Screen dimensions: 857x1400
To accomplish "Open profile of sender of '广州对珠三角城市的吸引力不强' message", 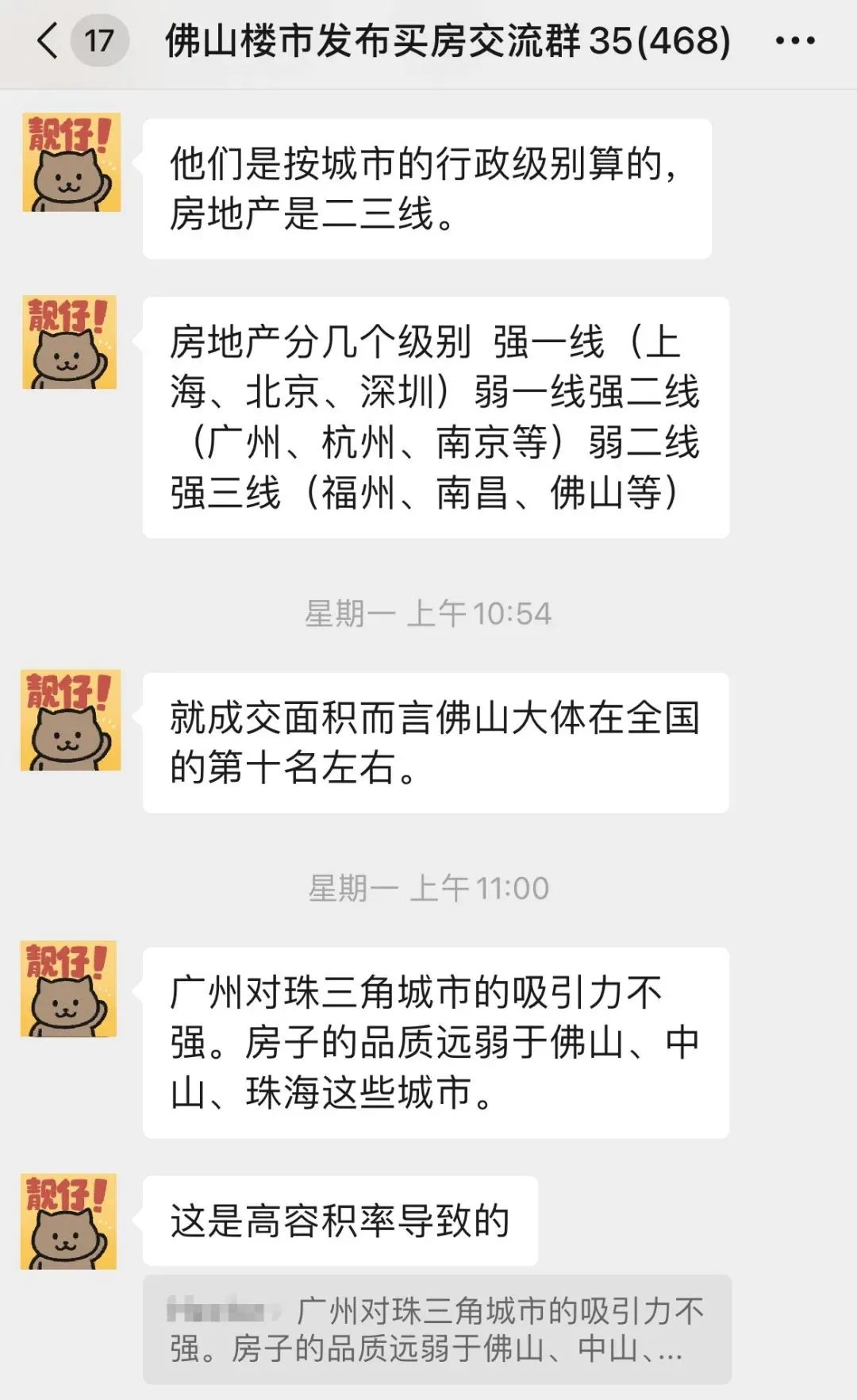I will pyautogui.click(x=69, y=989).
